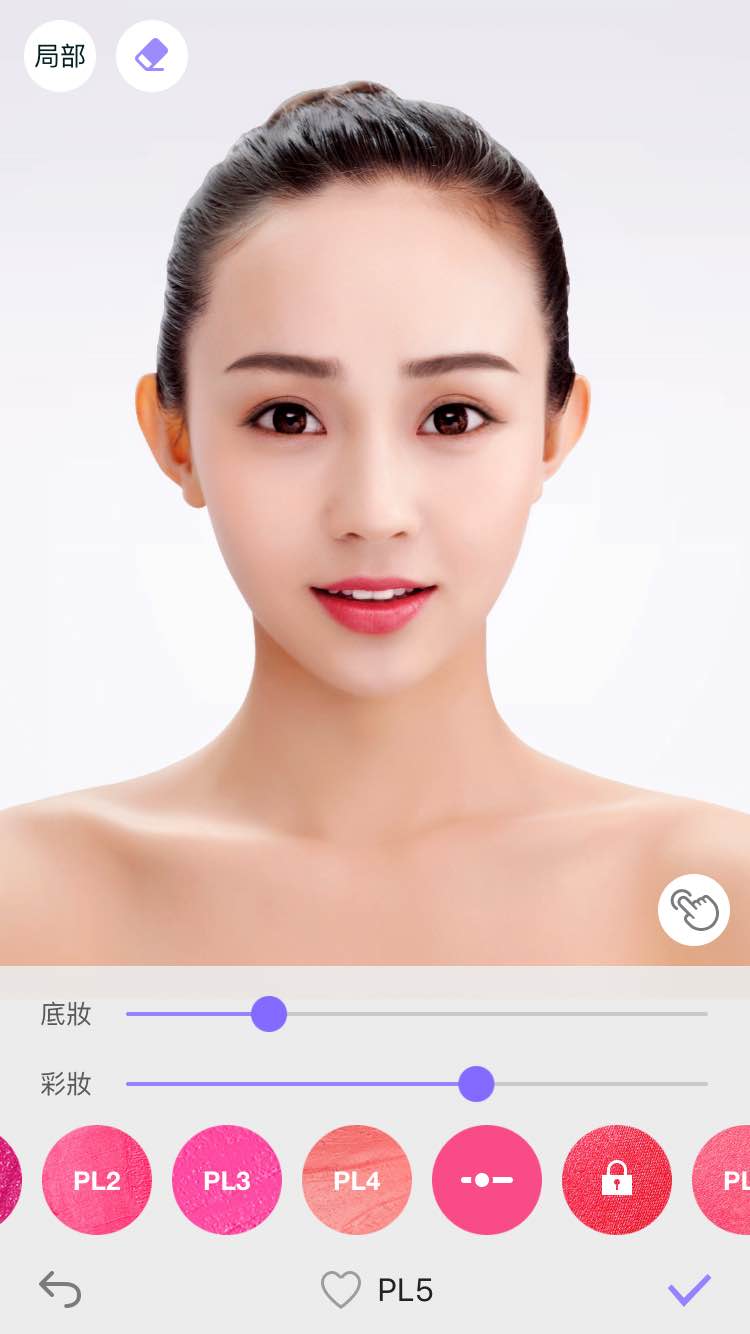Click the undo arrow at bottom left

click(x=60, y=1290)
